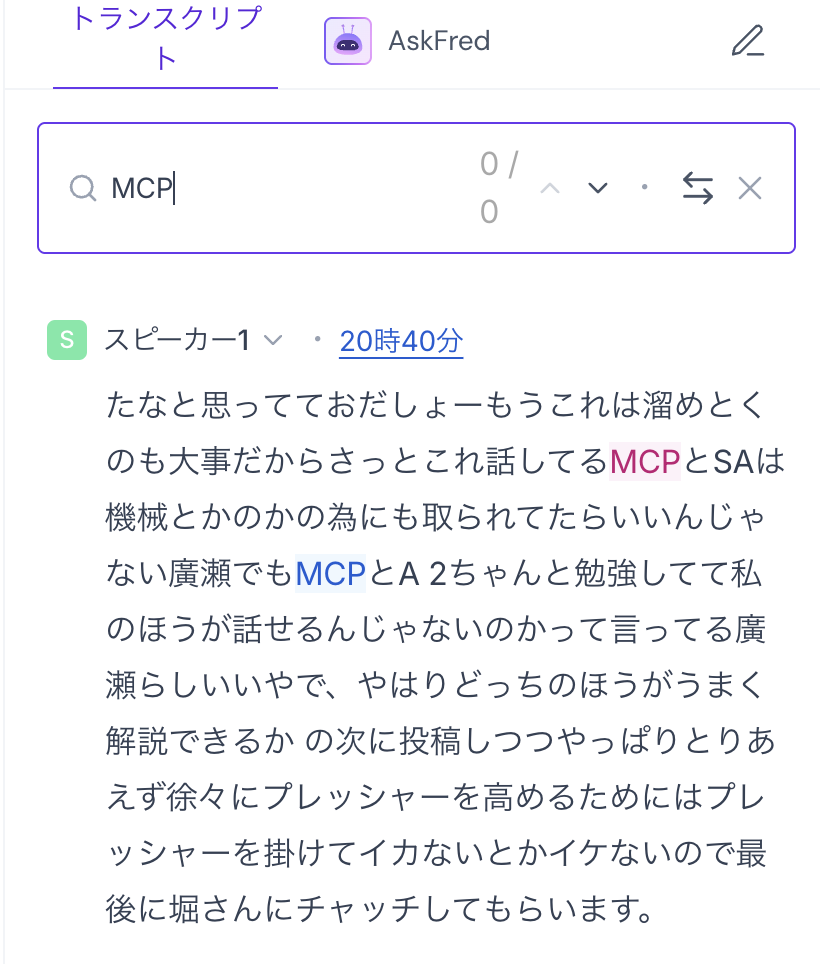Toggle search highlight by clicking blue MCP

click(330, 574)
